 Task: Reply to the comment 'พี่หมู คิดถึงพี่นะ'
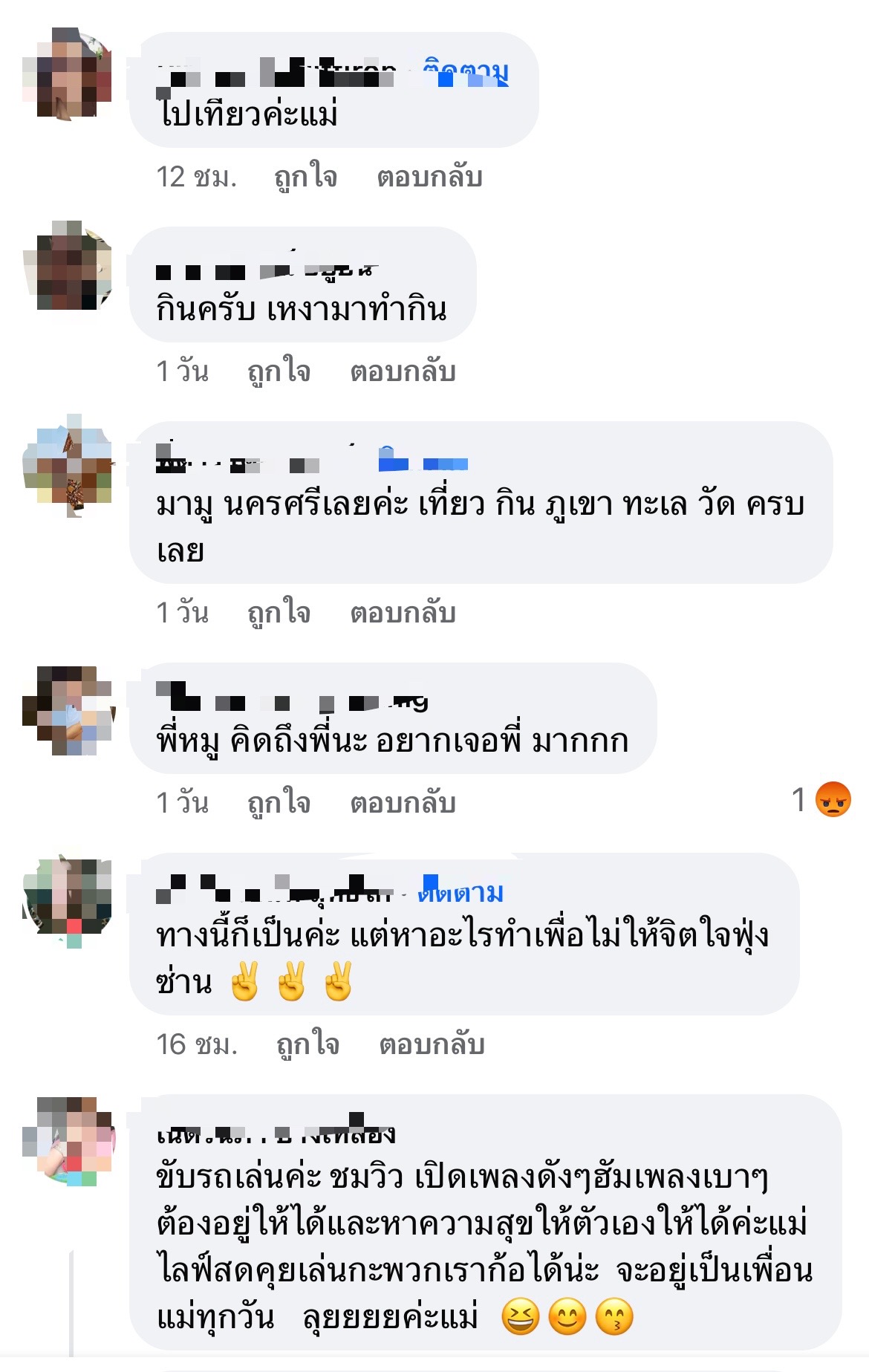click(x=403, y=802)
